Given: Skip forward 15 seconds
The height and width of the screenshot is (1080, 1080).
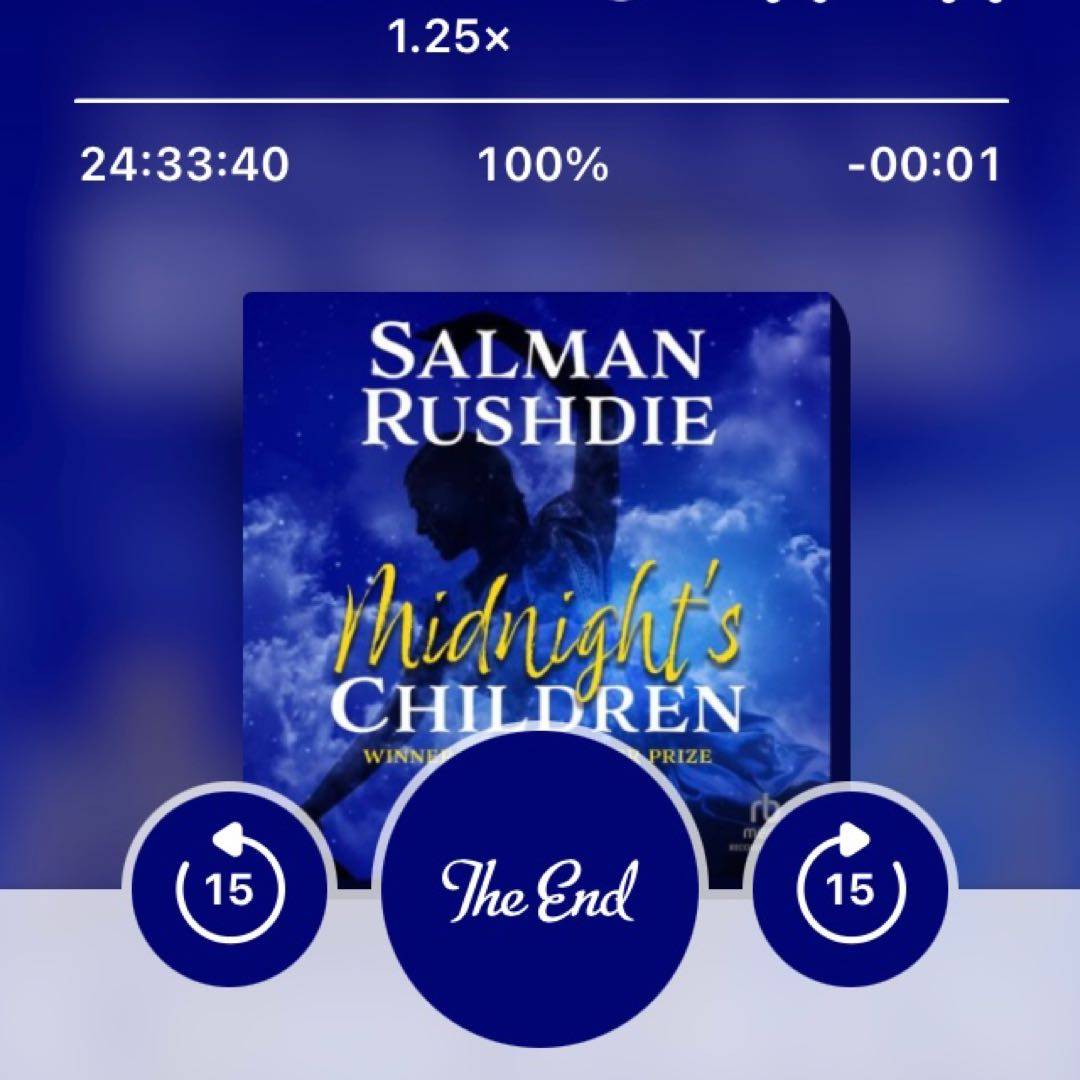Looking at the screenshot, I should [x=851, y=887].
